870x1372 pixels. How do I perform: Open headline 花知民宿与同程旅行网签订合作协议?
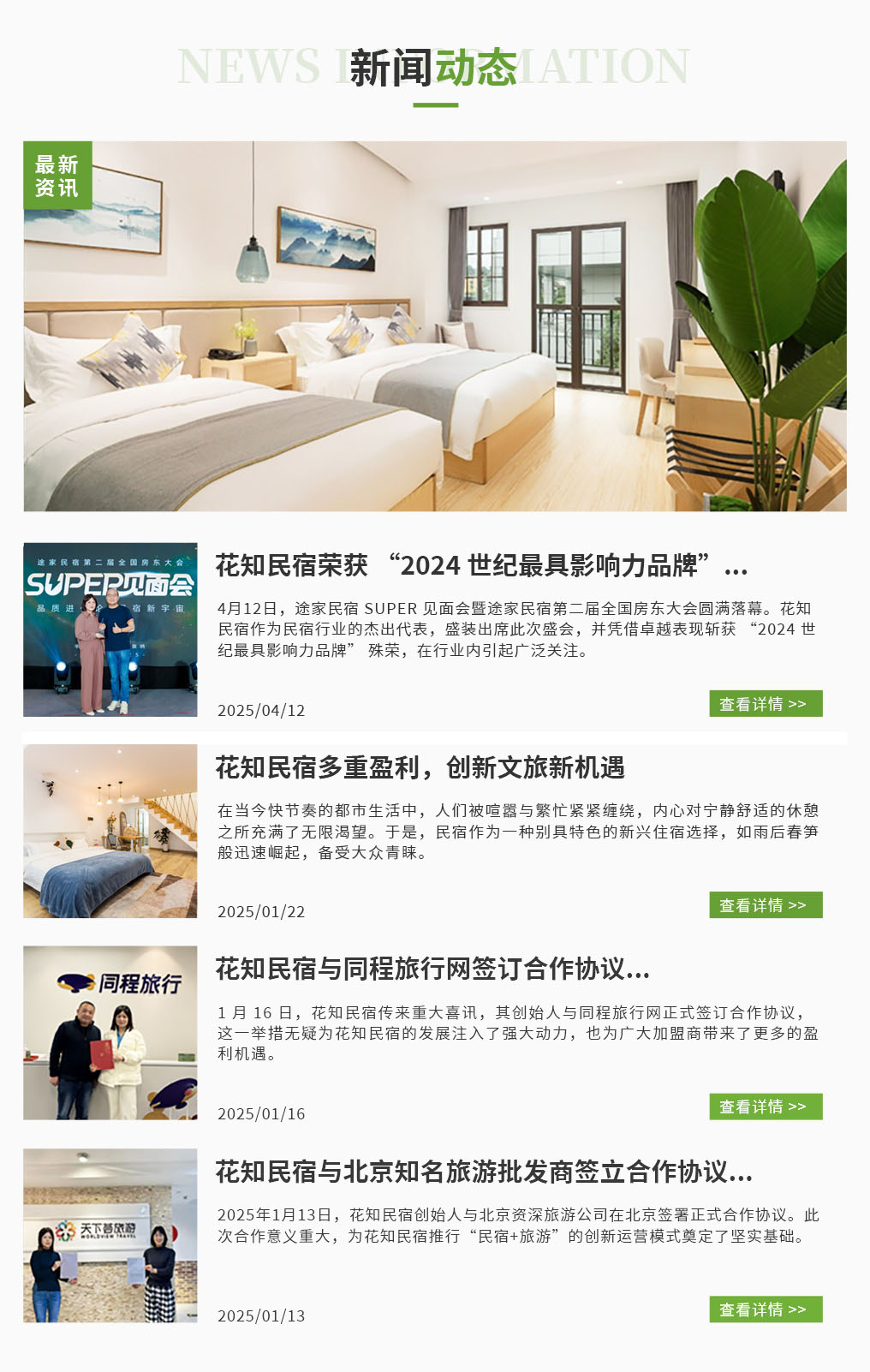(x=432, y=969)
